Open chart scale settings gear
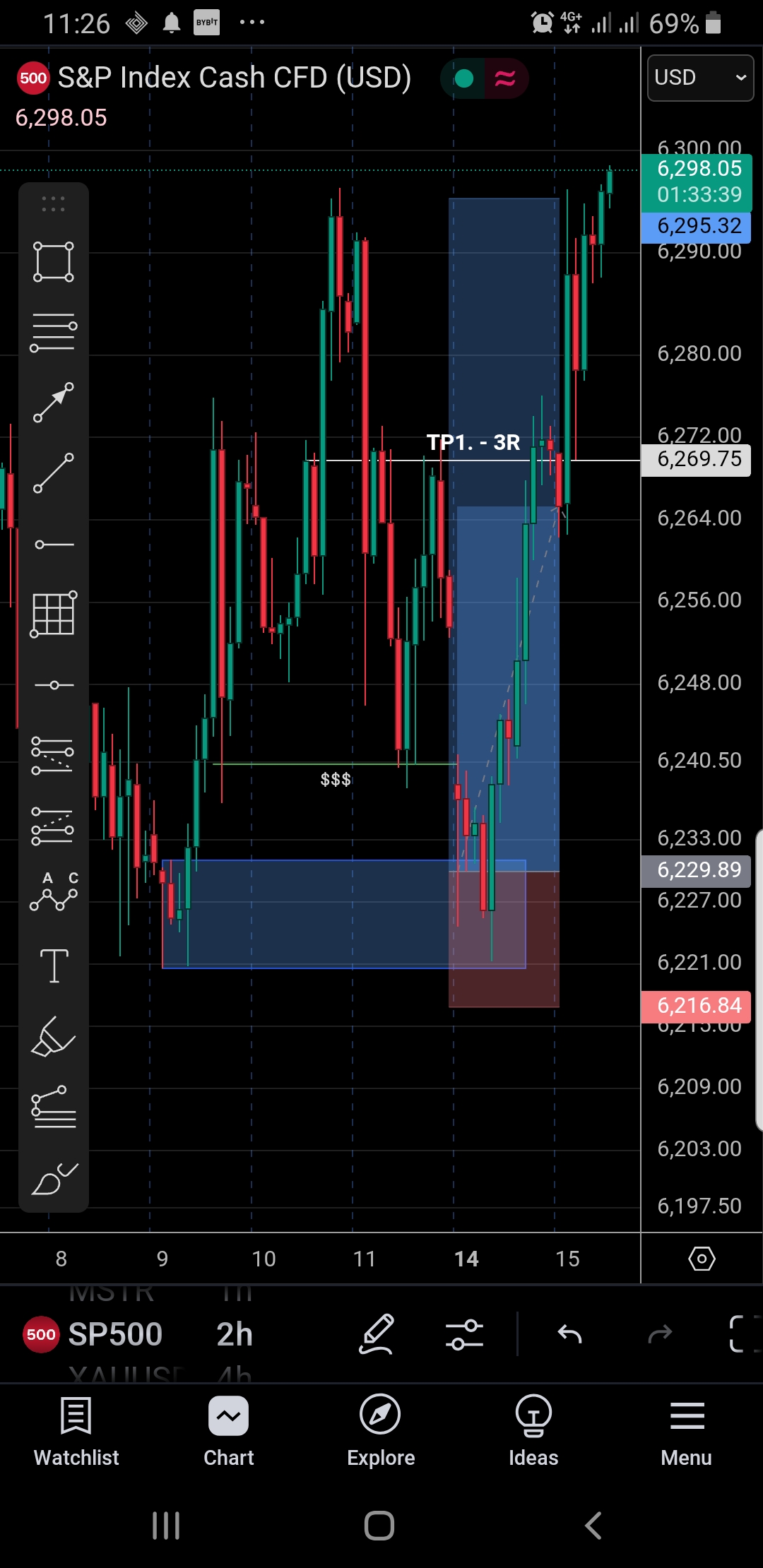The width and height of the screenshot is (763, 1568). click(702, 1259)
